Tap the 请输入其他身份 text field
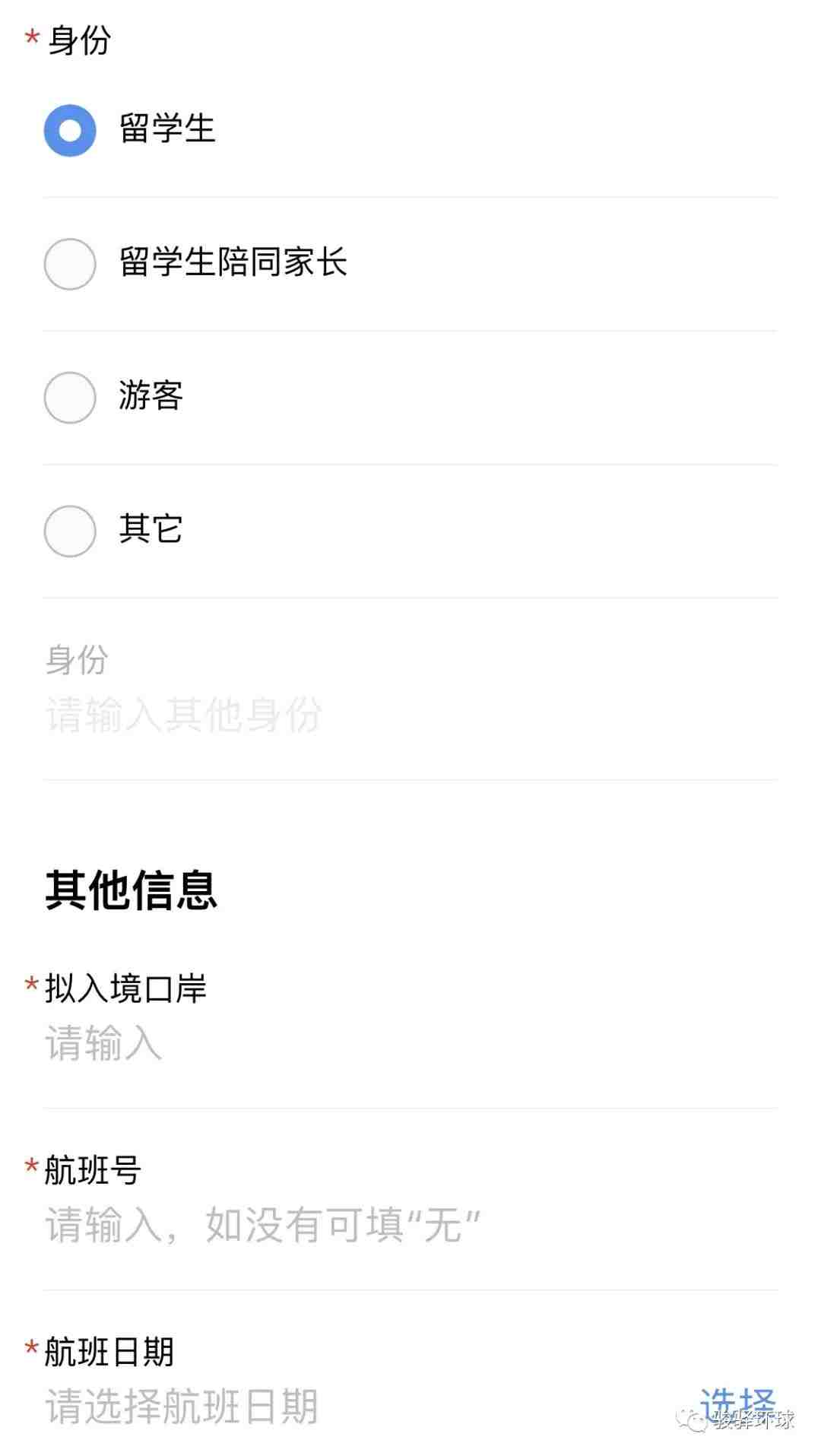The width and height of the screenshot is (821, 1456). [x=304, y=715]
